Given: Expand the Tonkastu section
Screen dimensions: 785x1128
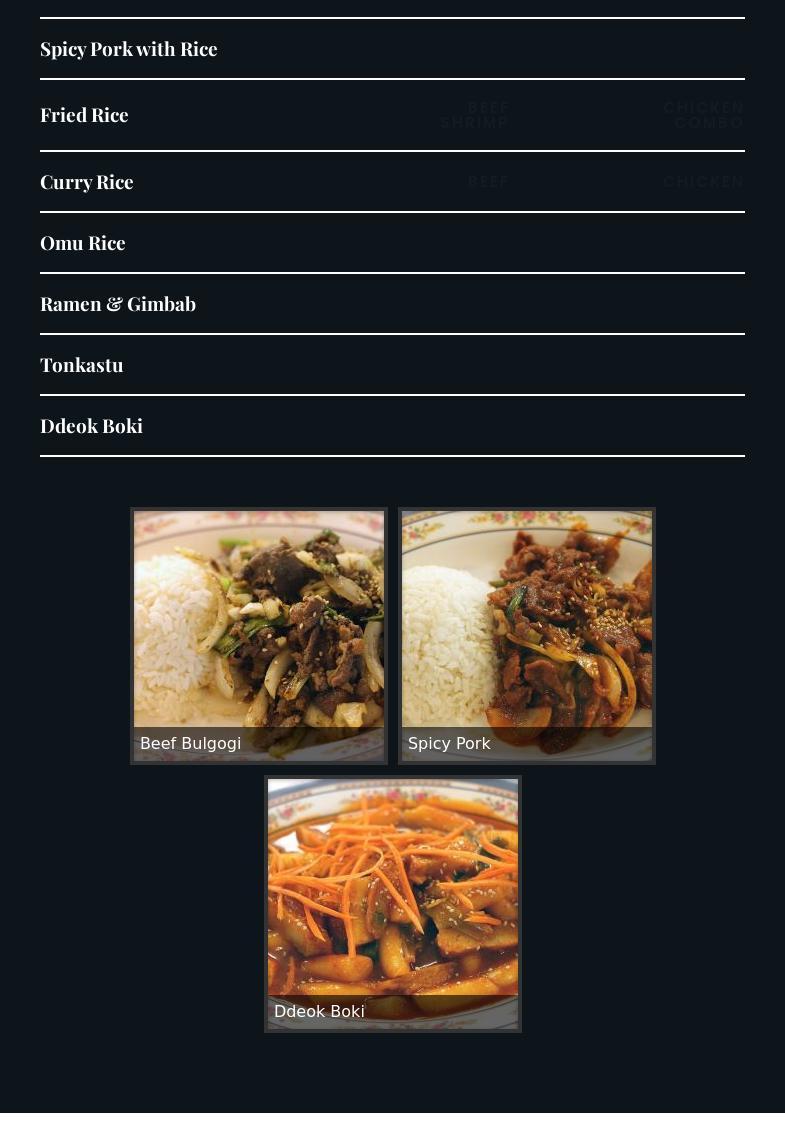Looking at the screenshot, I should click(82, 364).
